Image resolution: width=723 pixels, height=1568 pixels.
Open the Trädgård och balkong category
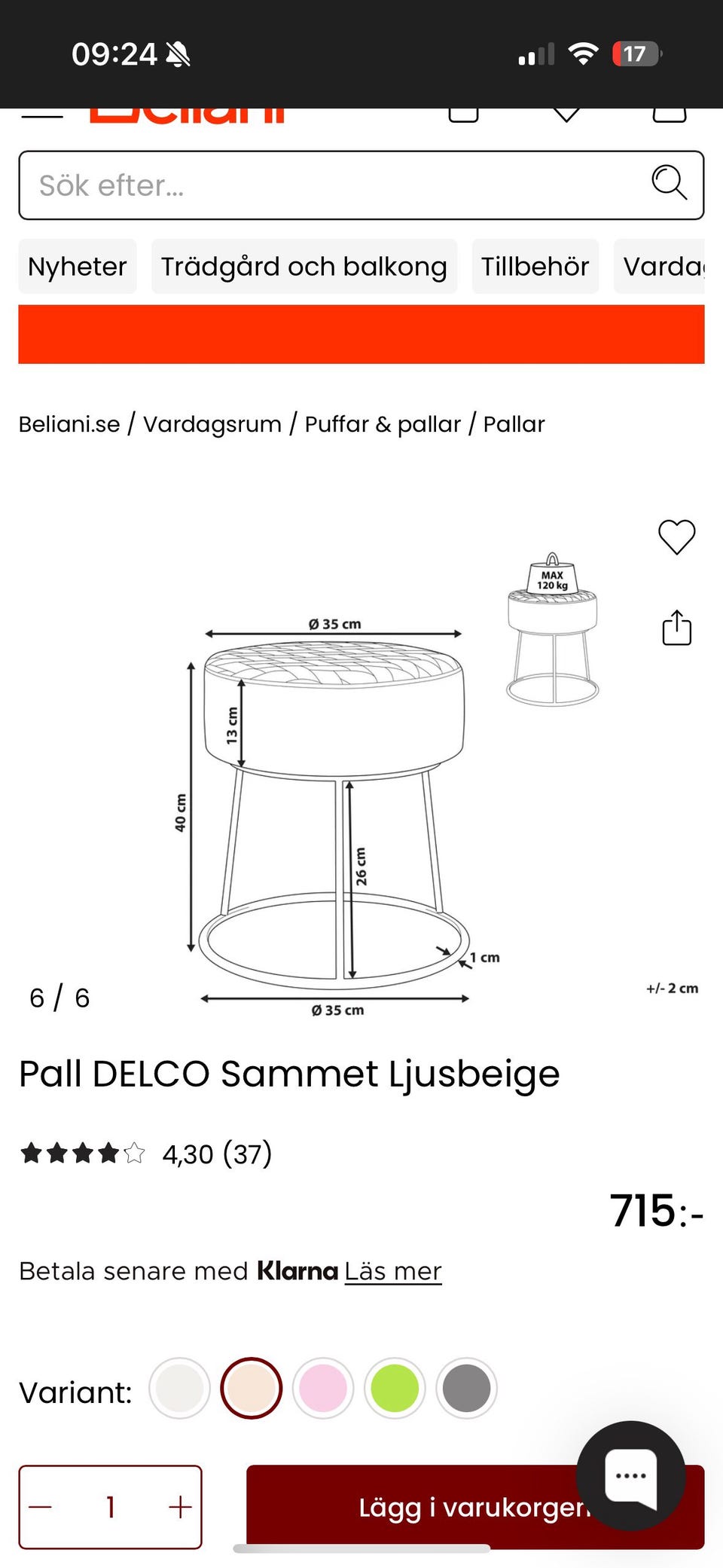click(x=304, y=266)
